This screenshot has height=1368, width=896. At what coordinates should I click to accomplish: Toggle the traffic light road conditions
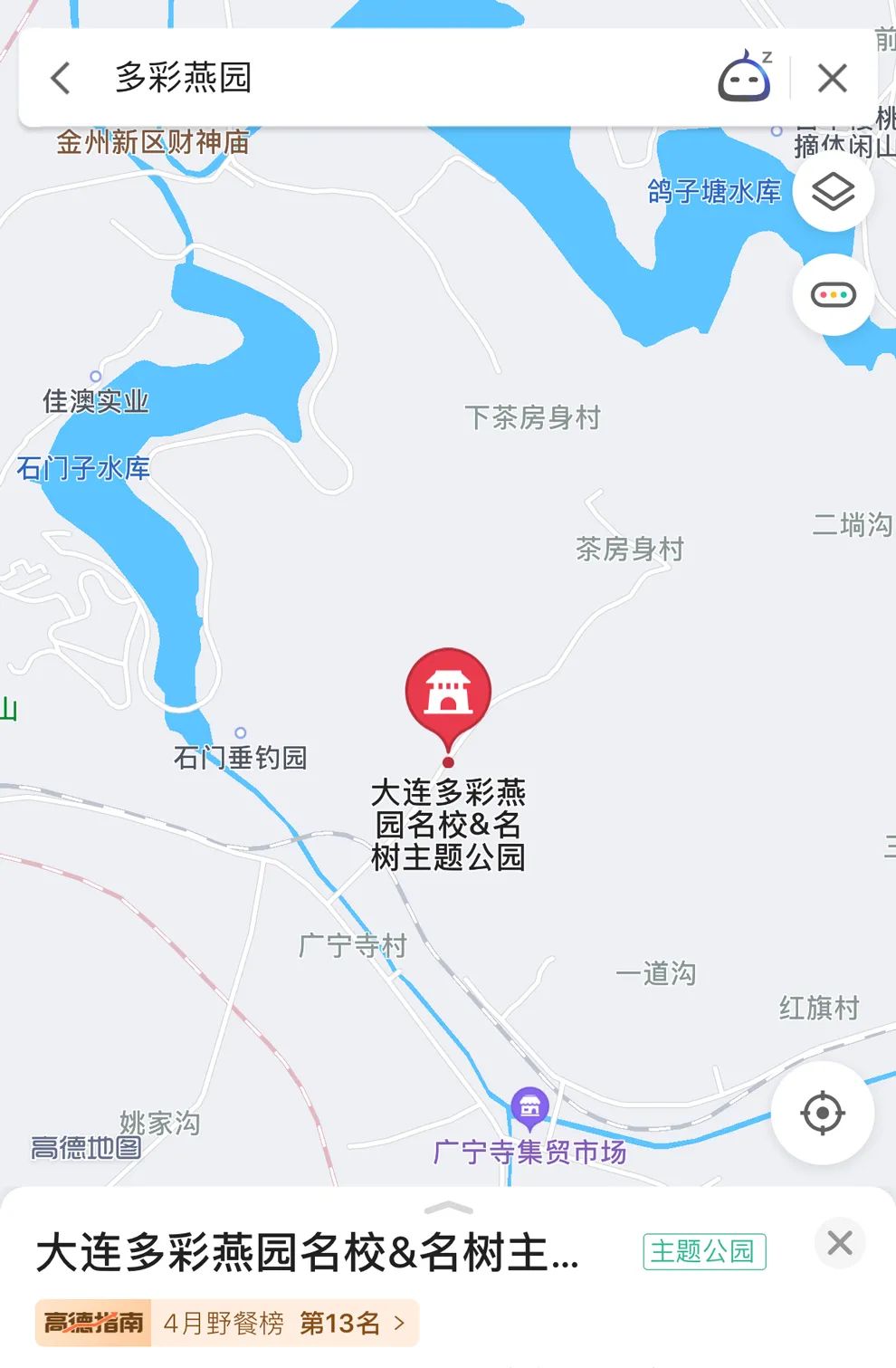[833, 295]
